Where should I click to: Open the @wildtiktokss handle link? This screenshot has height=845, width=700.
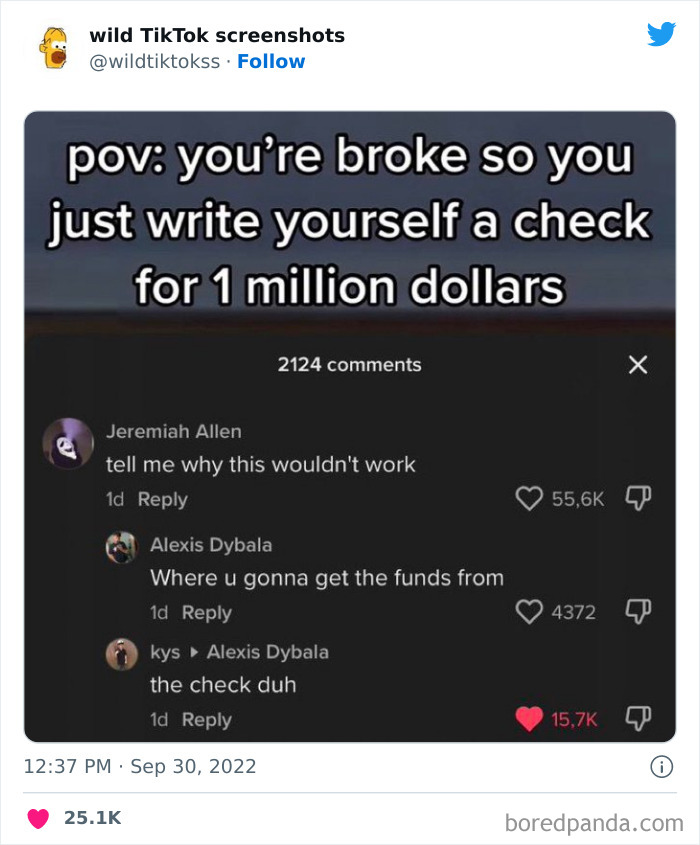pos(155,61)
